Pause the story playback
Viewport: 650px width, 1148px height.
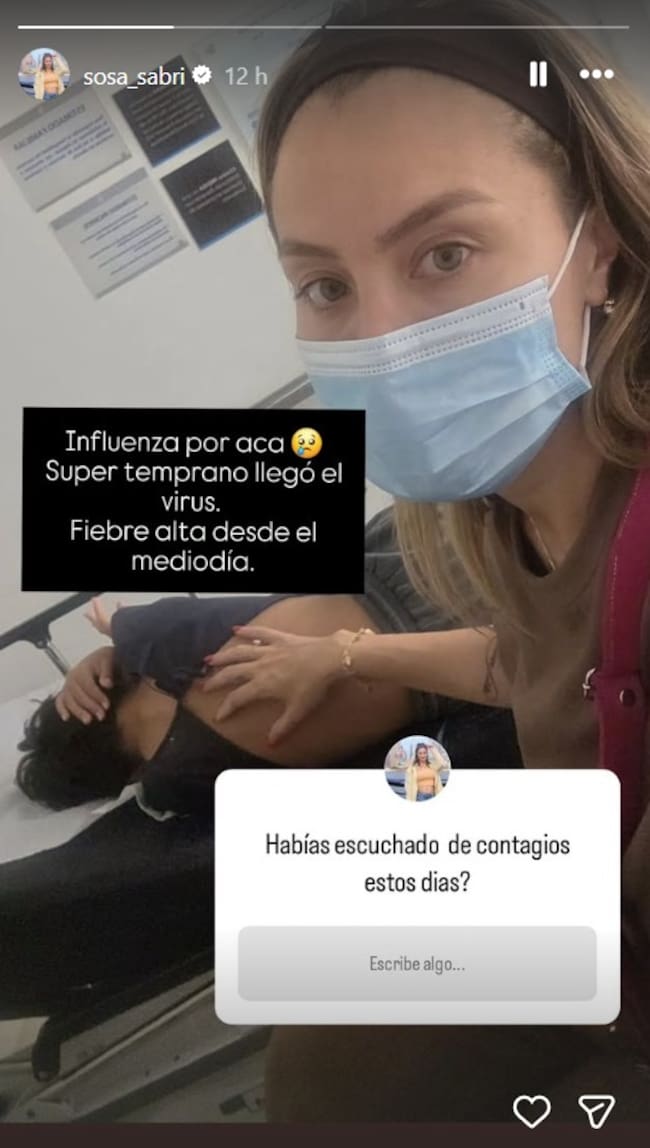[538, 75]
